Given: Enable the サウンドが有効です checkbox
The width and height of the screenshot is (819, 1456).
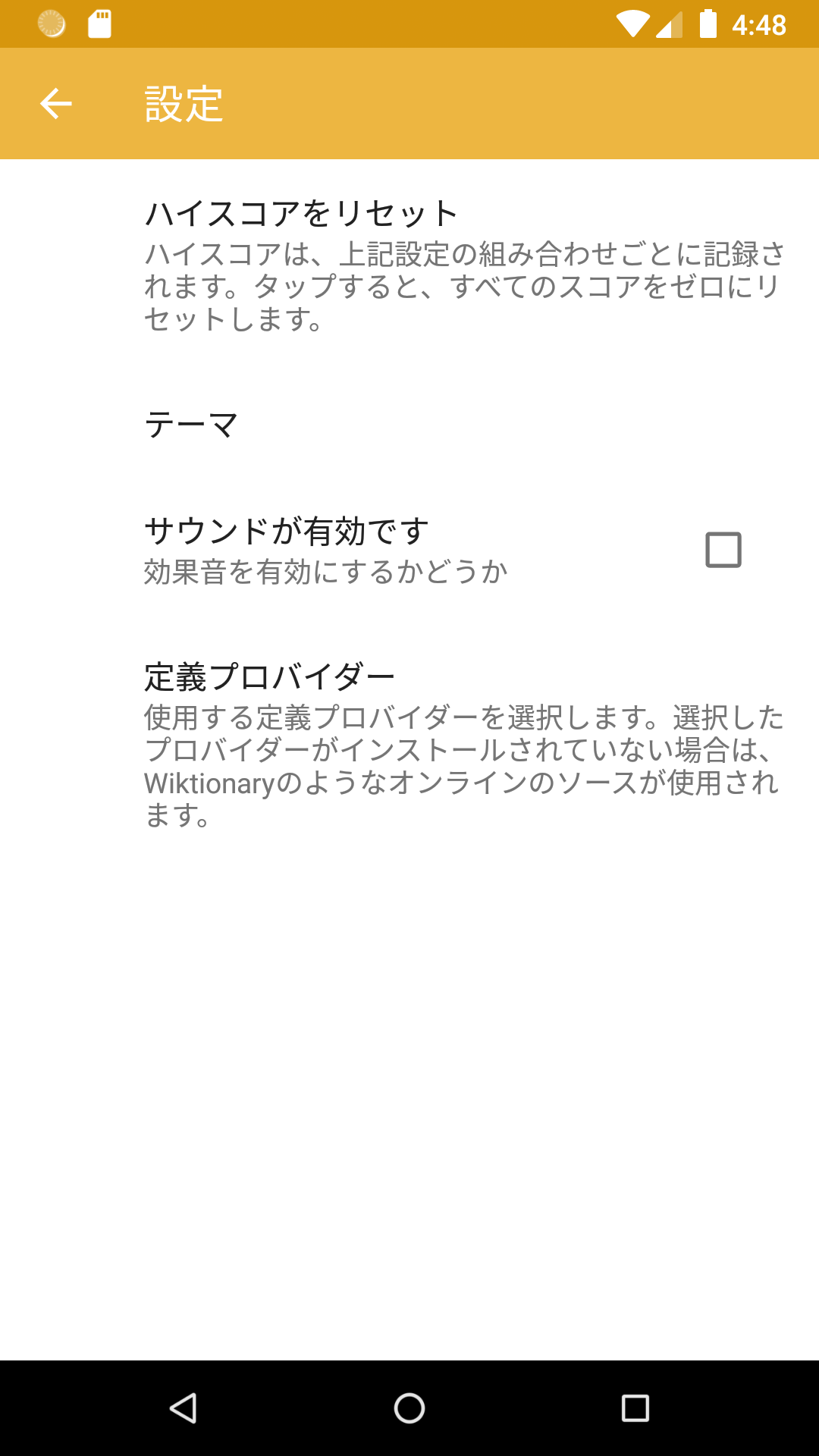Looking at the screenshot, I should (723, 550).
